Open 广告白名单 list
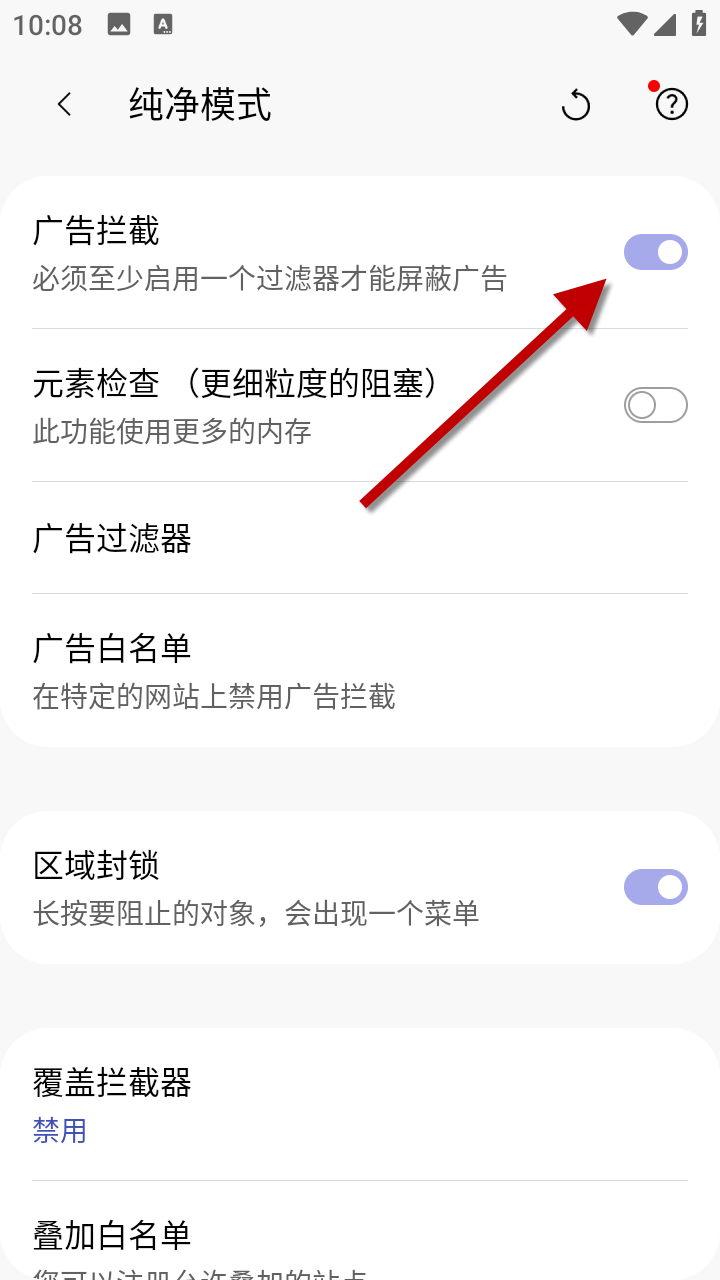Screen dimensions: 720x1280 (360, 669)
